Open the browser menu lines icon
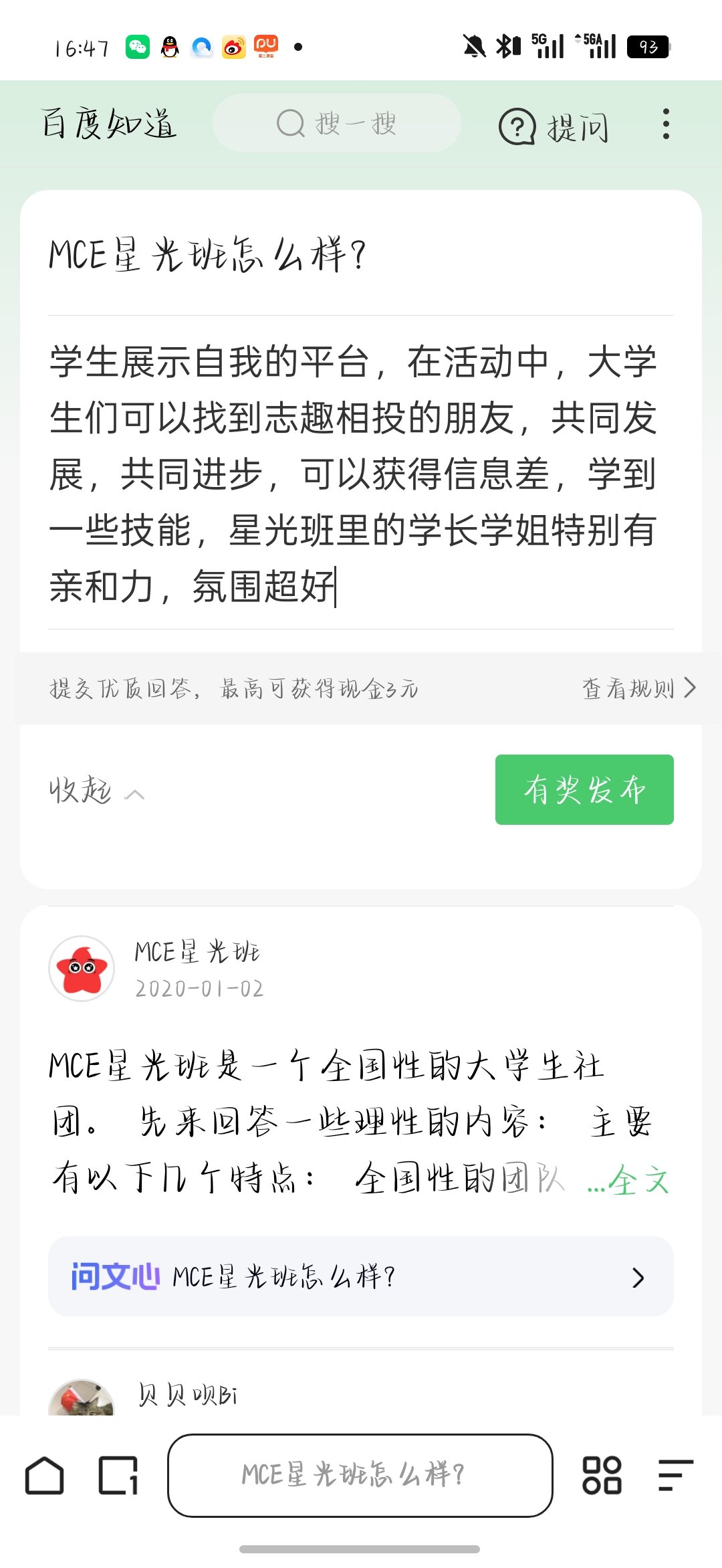 (675, 1476)
